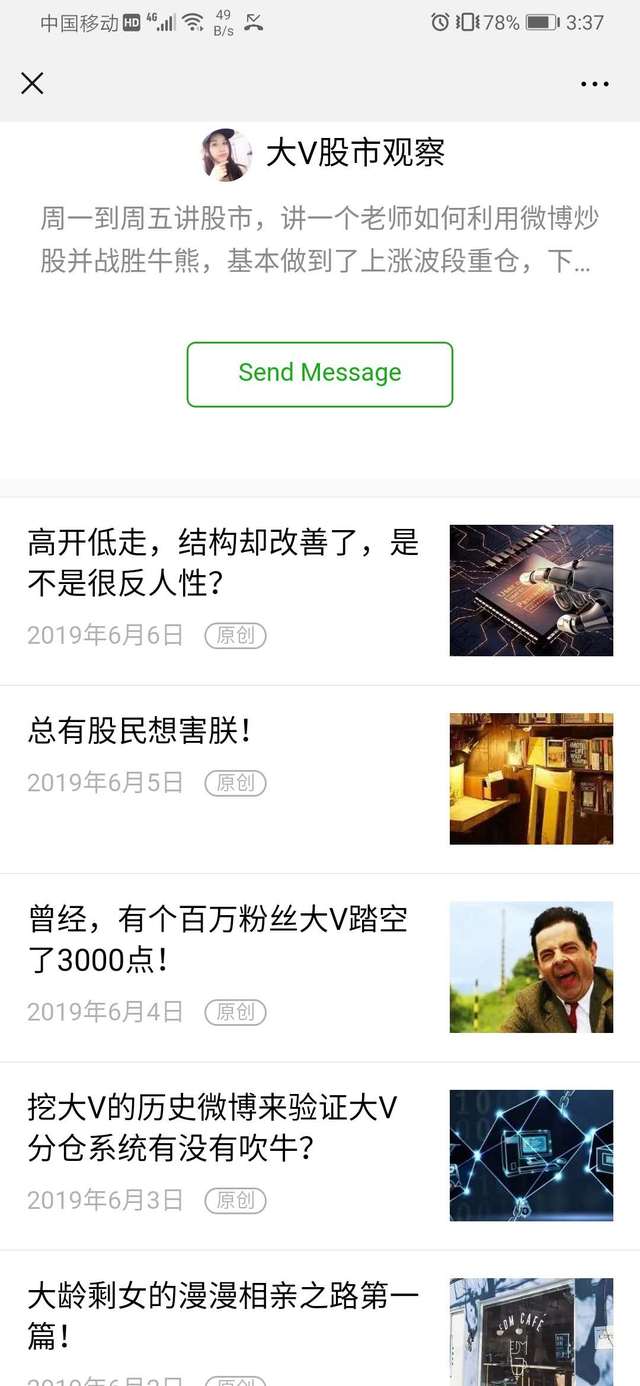This screenshot has width=640, height=1386.
Task: Open article about 百万粉丝大V踏空3000点
Action: (x=218, y=939)
